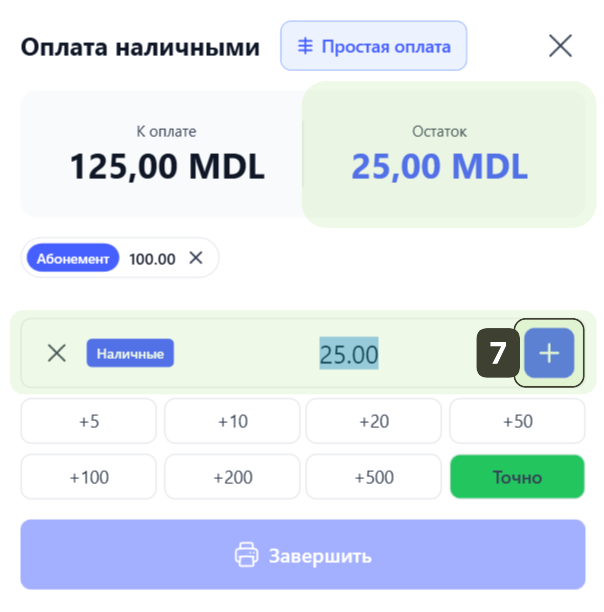This screenshot has width=604, height=612.
Task: Add +50 to the amount
Action: tap(517, 421)
